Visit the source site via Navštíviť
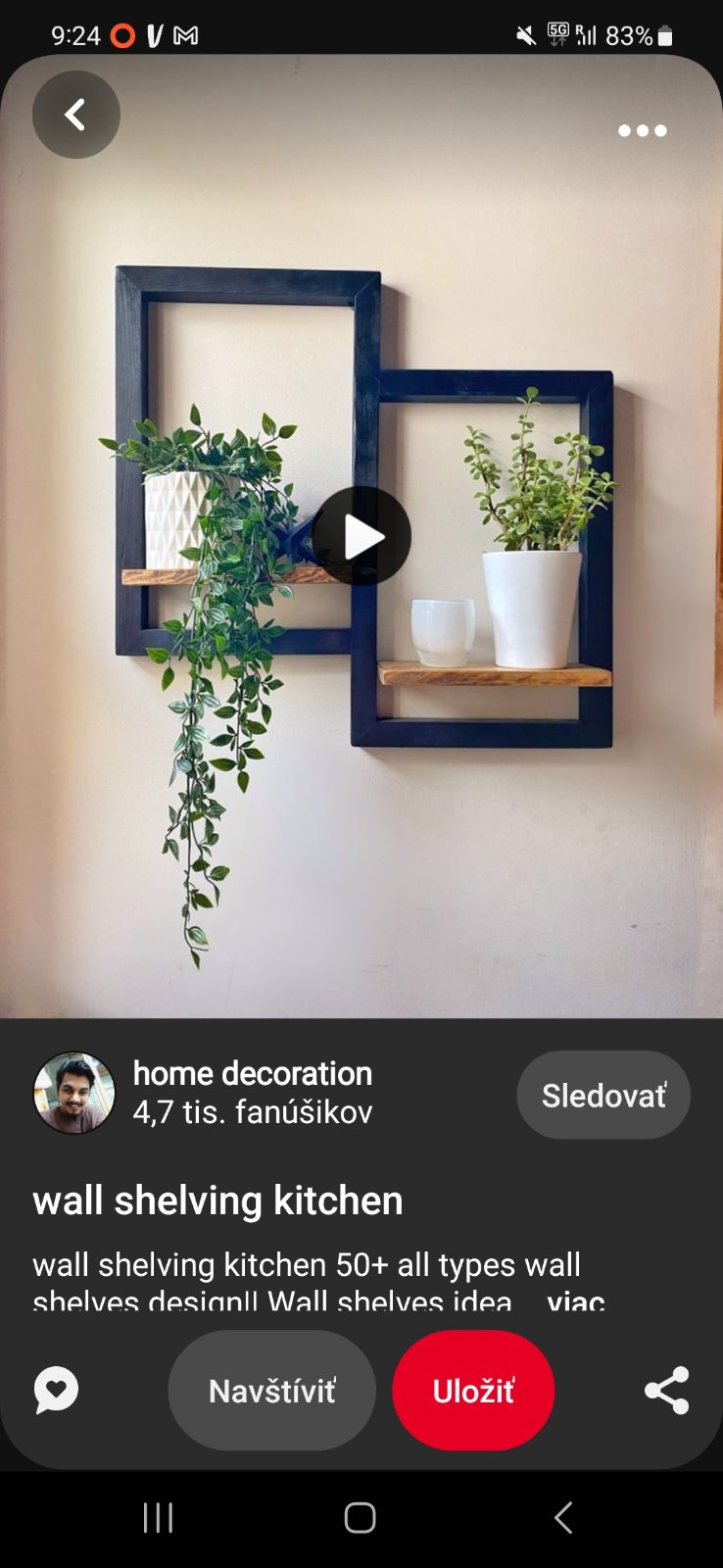Viewport: 723px width, 1568px height. [271, 1390]
